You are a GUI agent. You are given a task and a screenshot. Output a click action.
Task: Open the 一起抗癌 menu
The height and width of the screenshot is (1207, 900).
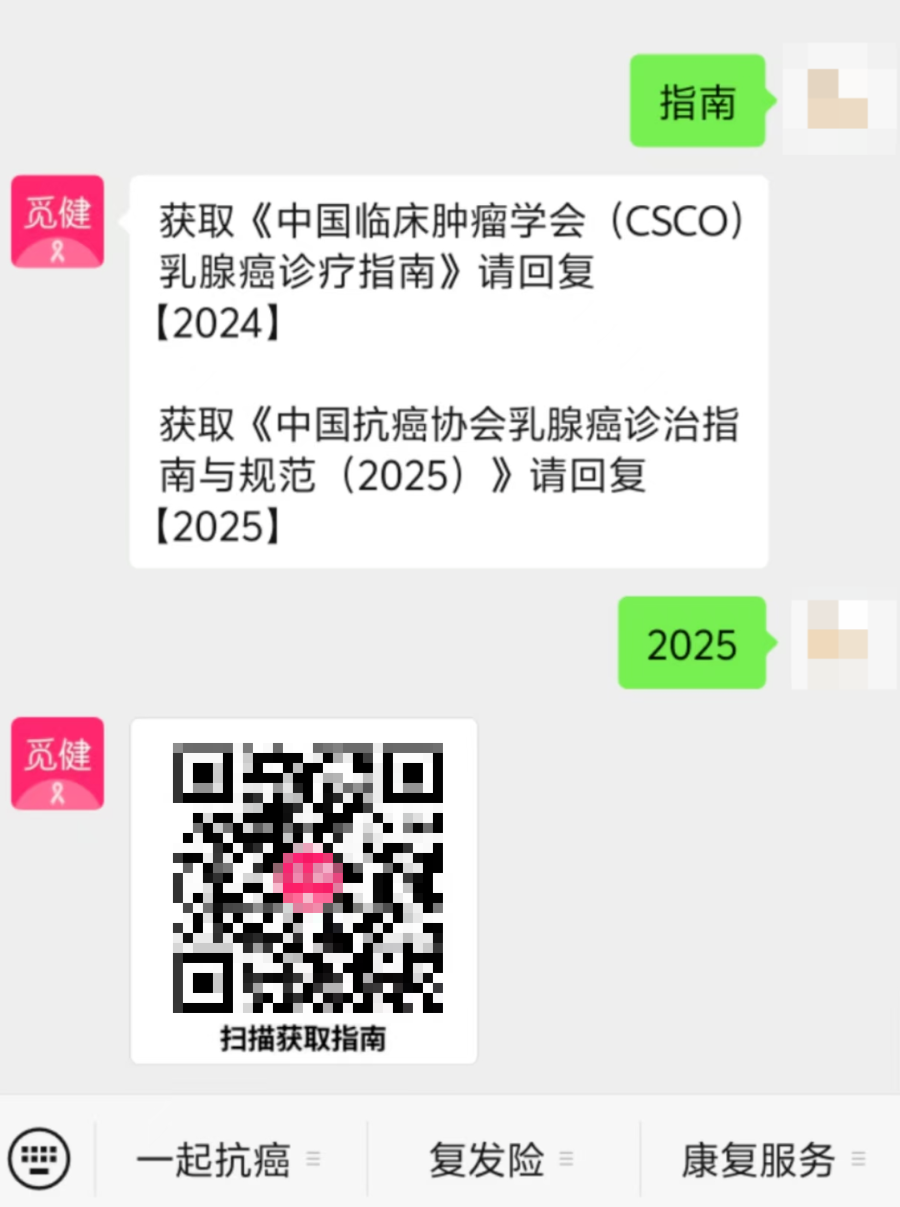[229, 1160]
